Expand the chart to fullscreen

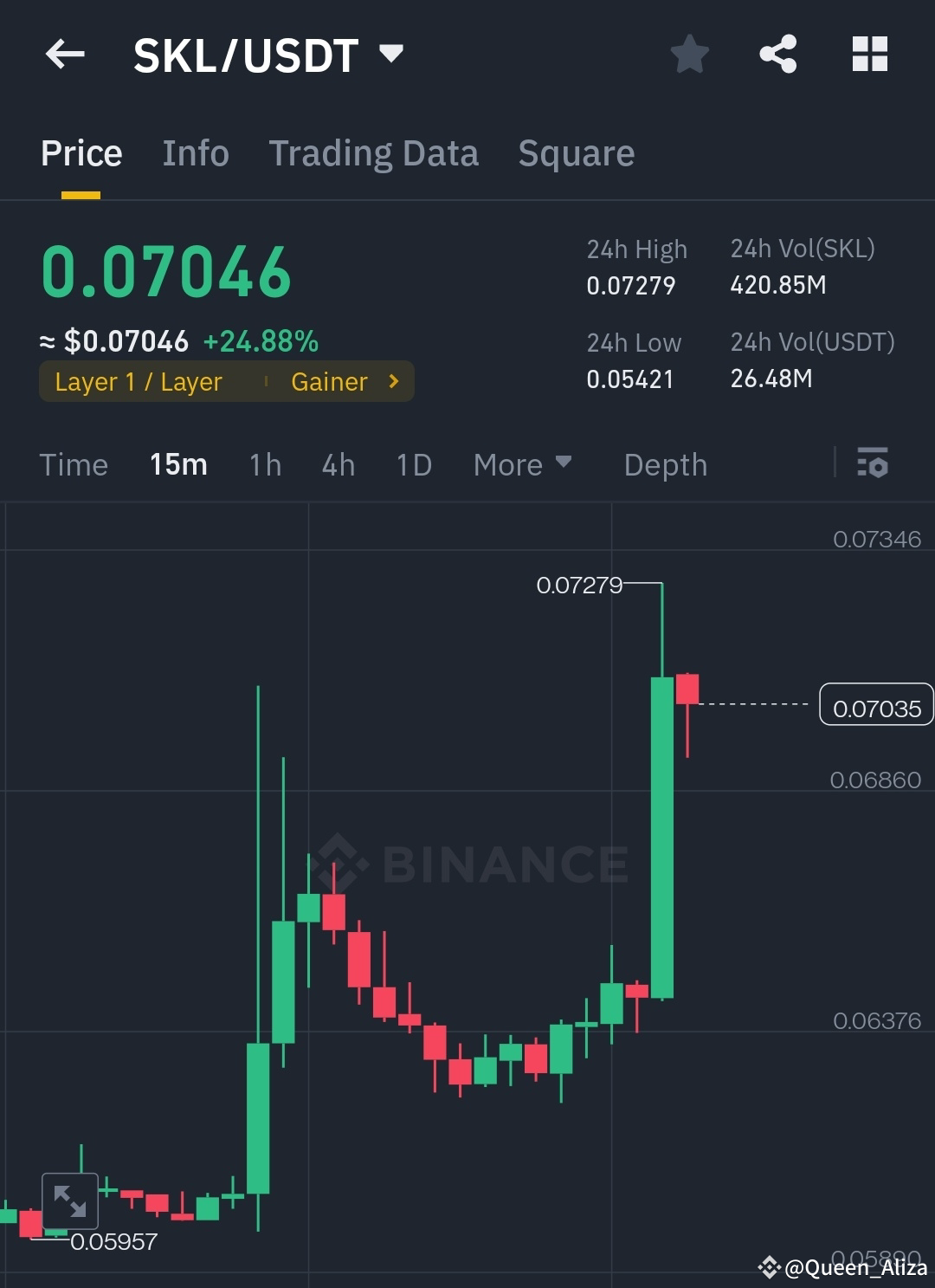[72, 1201]
